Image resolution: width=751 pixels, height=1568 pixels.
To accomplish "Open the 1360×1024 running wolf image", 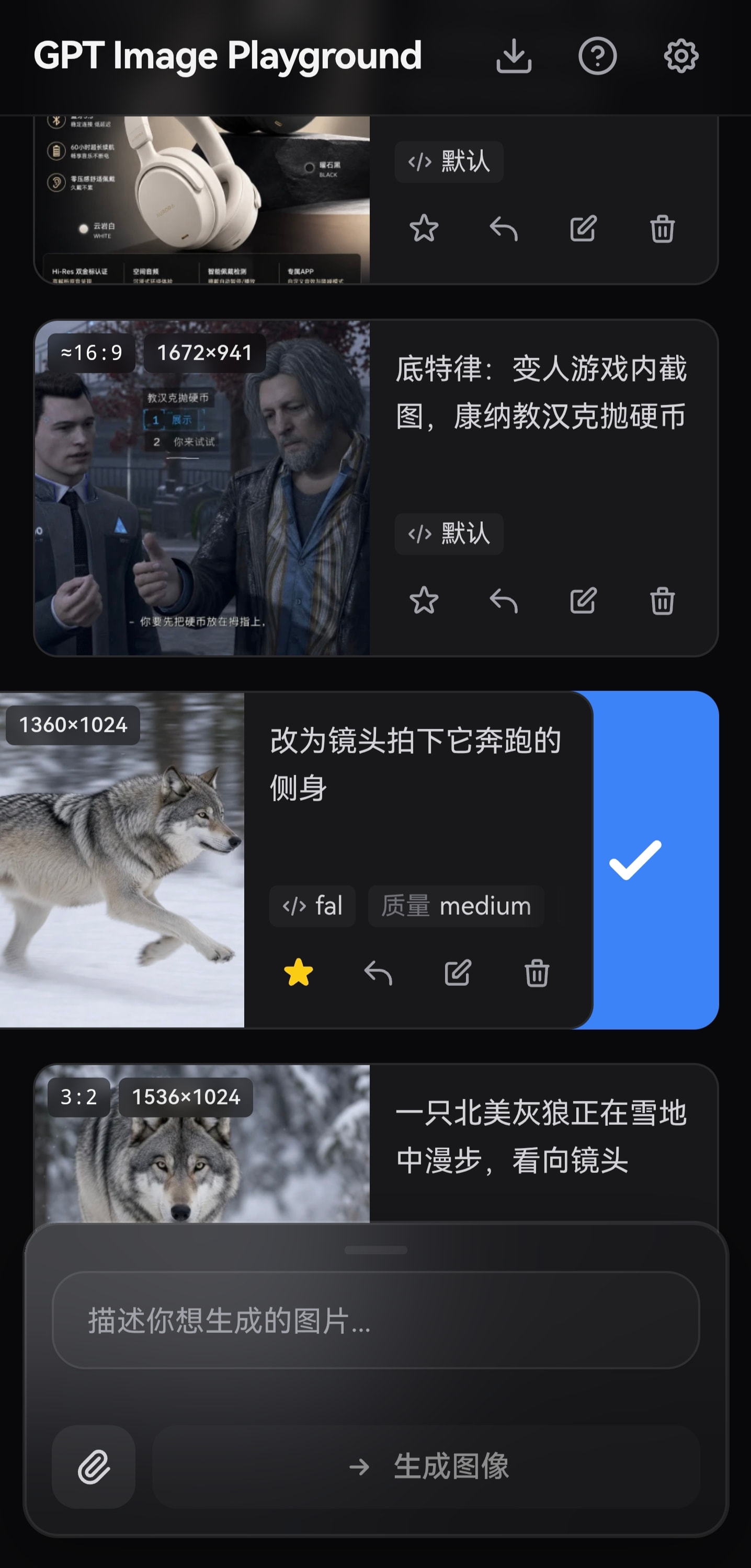I will pos(122,859).
